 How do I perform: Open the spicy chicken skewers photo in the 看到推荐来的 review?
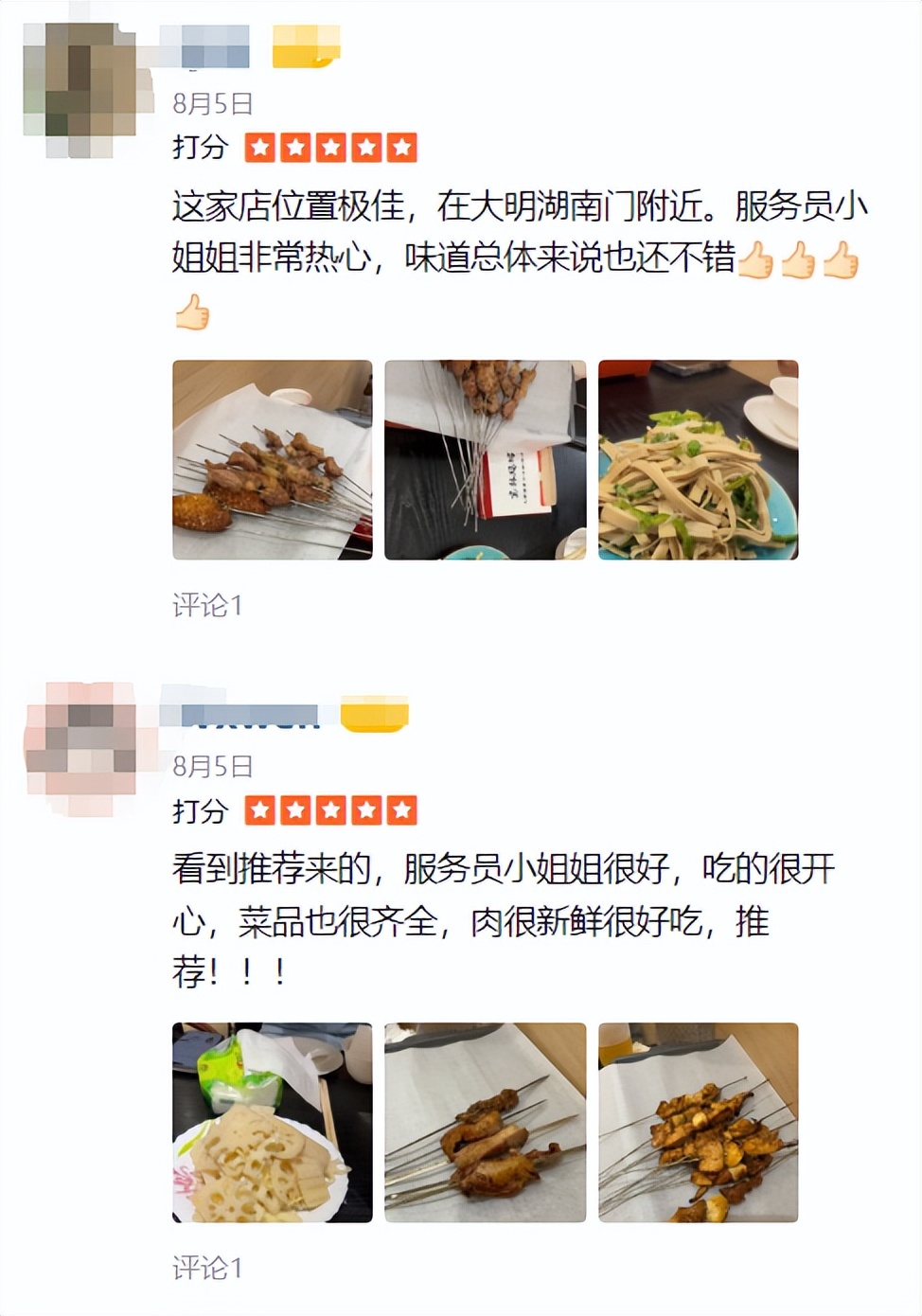[698, 1123]
